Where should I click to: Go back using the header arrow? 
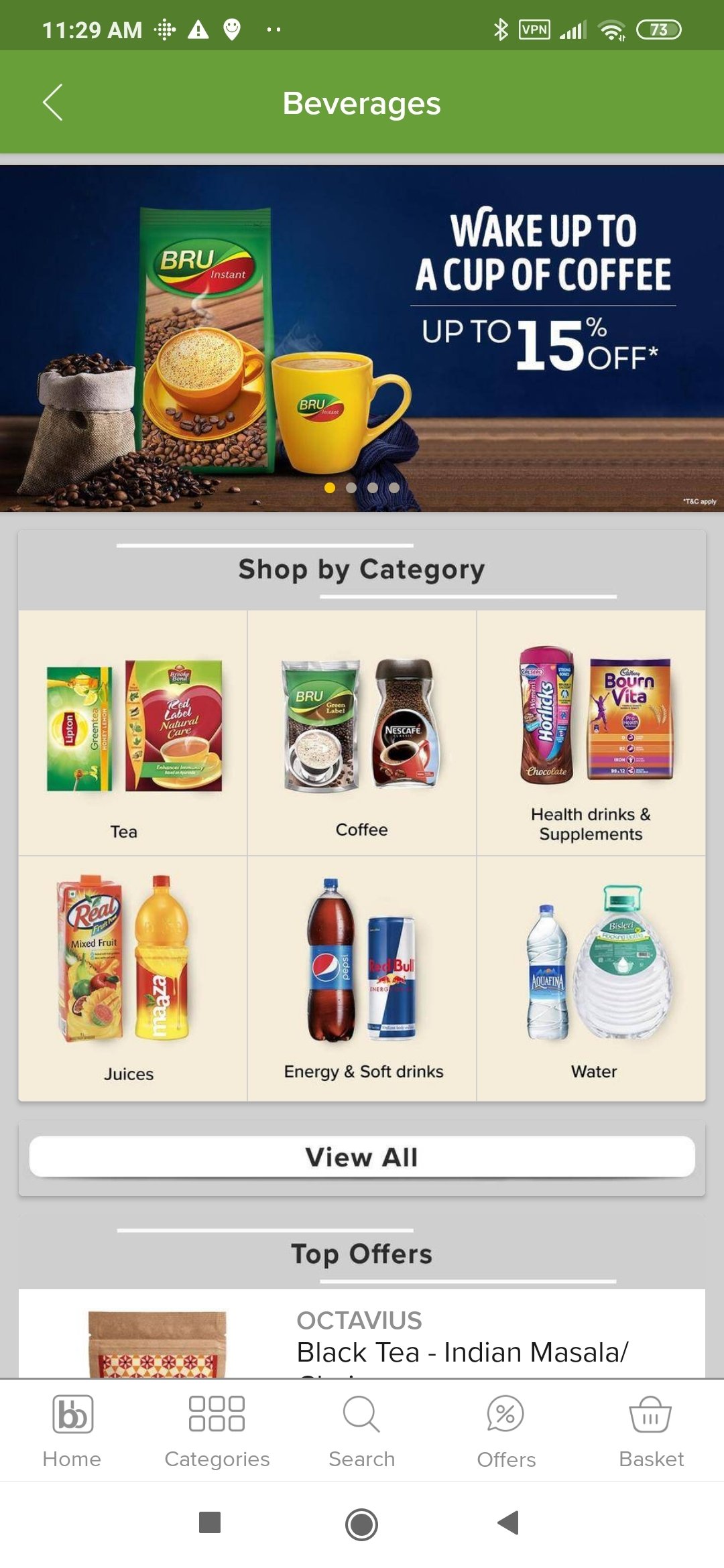tap(52, 103)
